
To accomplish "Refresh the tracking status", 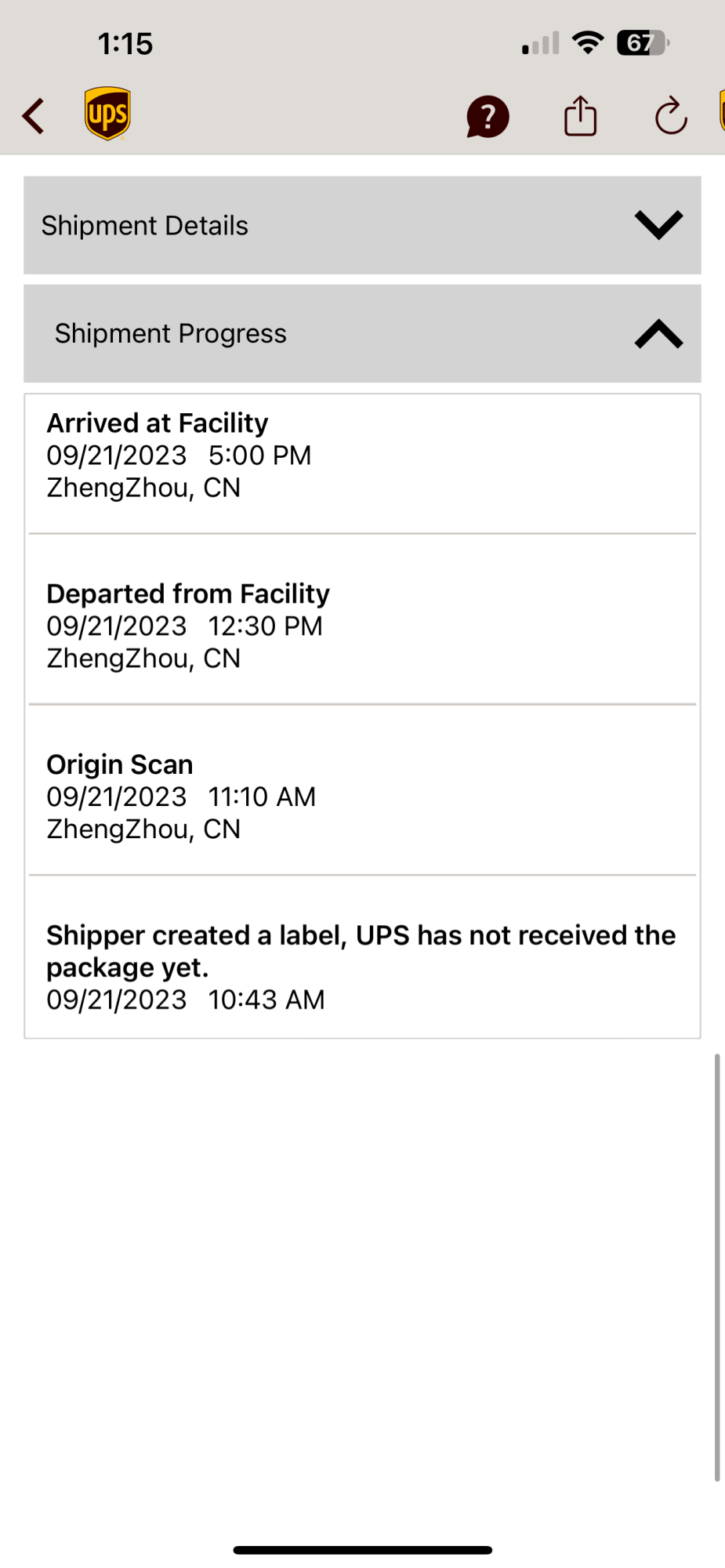I will pyautogui.click(x=671, y=117).
